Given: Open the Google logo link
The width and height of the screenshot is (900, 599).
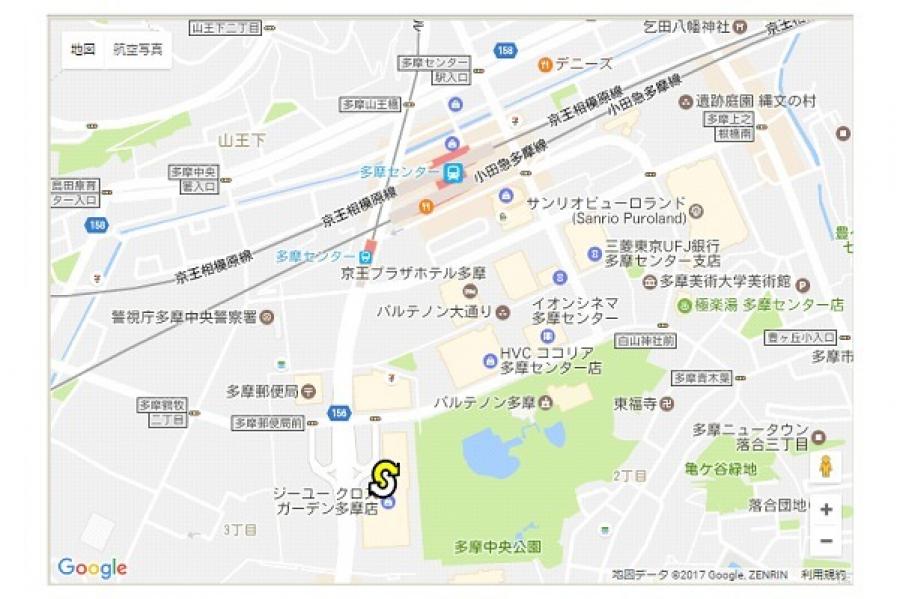Looking at the screenshot, I should [92, 568].
